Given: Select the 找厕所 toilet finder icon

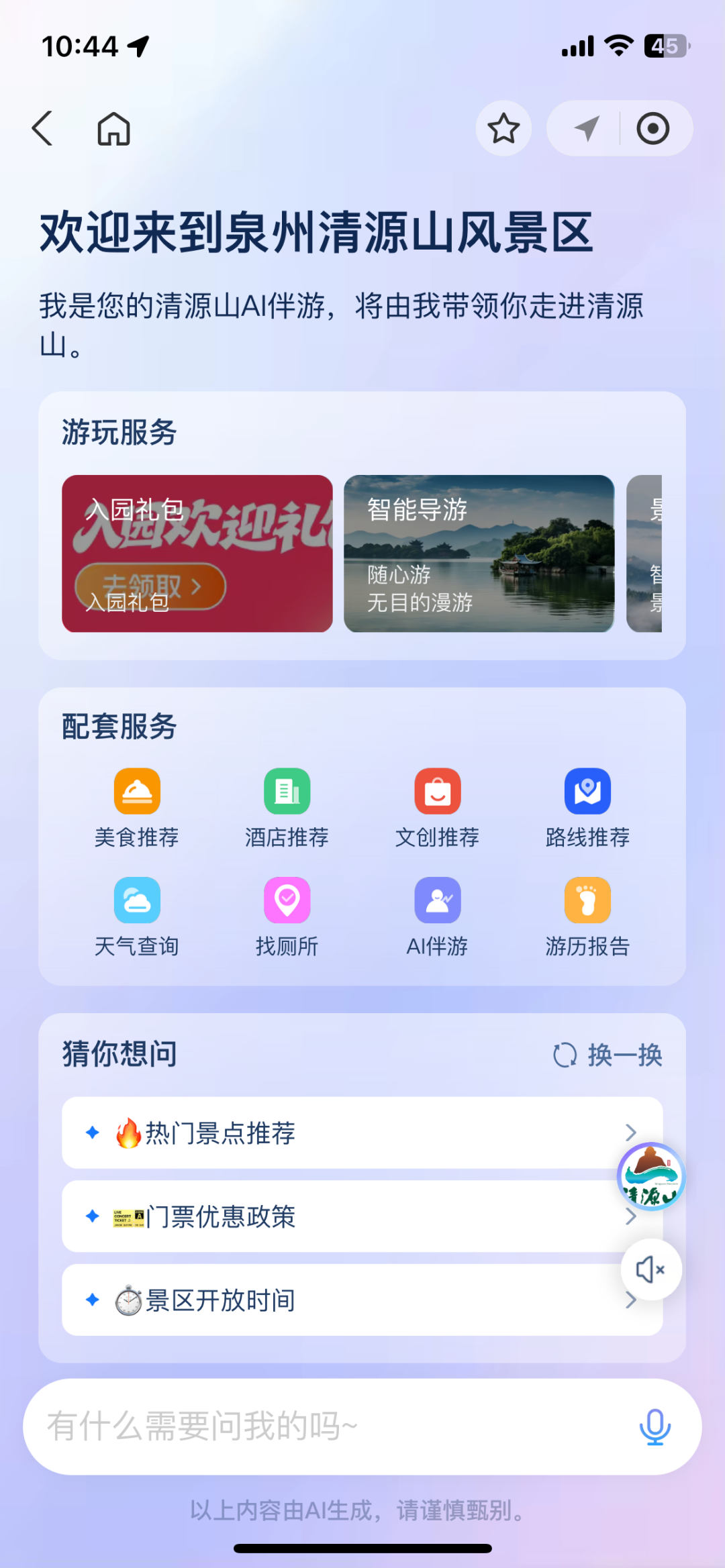Looking at the screenshot, I should 287,901.
